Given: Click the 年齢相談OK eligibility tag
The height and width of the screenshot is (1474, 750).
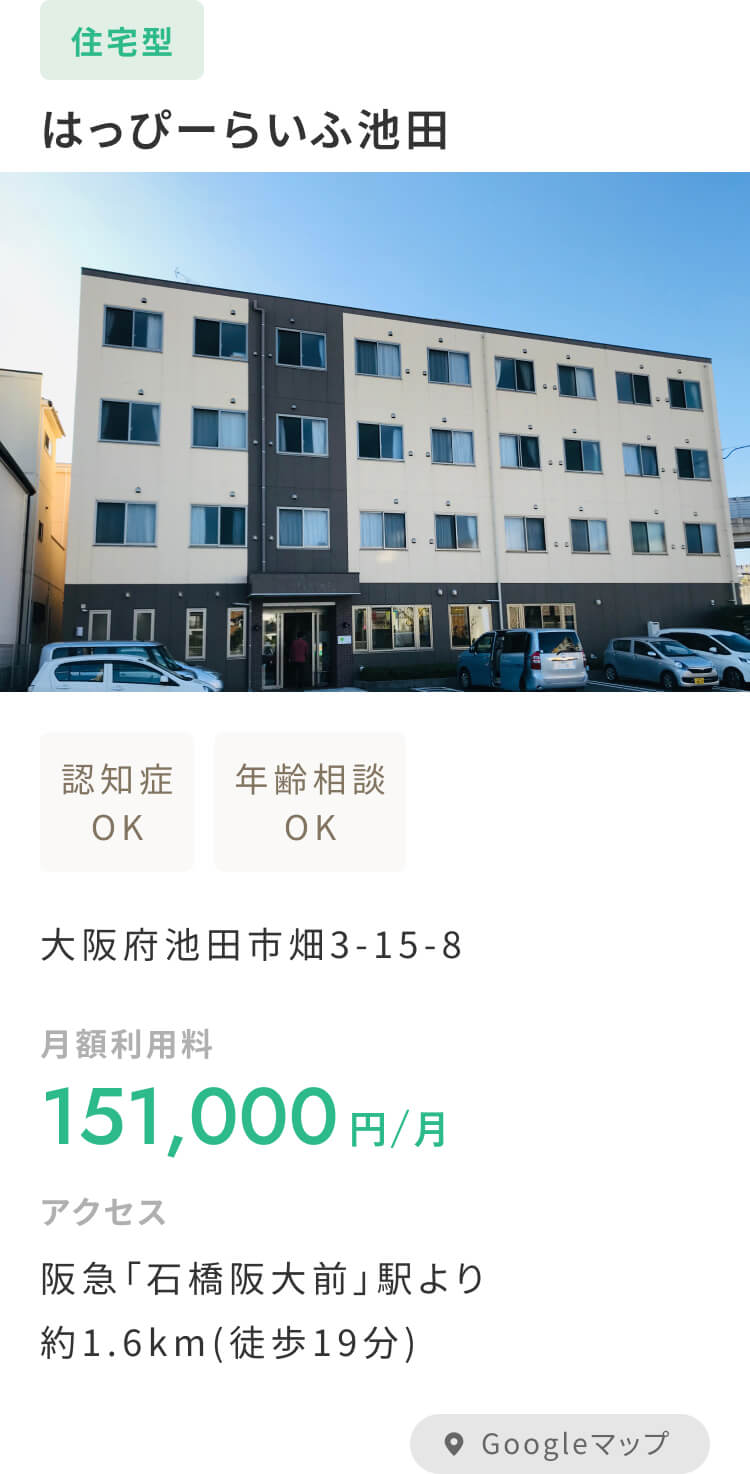Looking at the screenshot, I should pos(310,801).
